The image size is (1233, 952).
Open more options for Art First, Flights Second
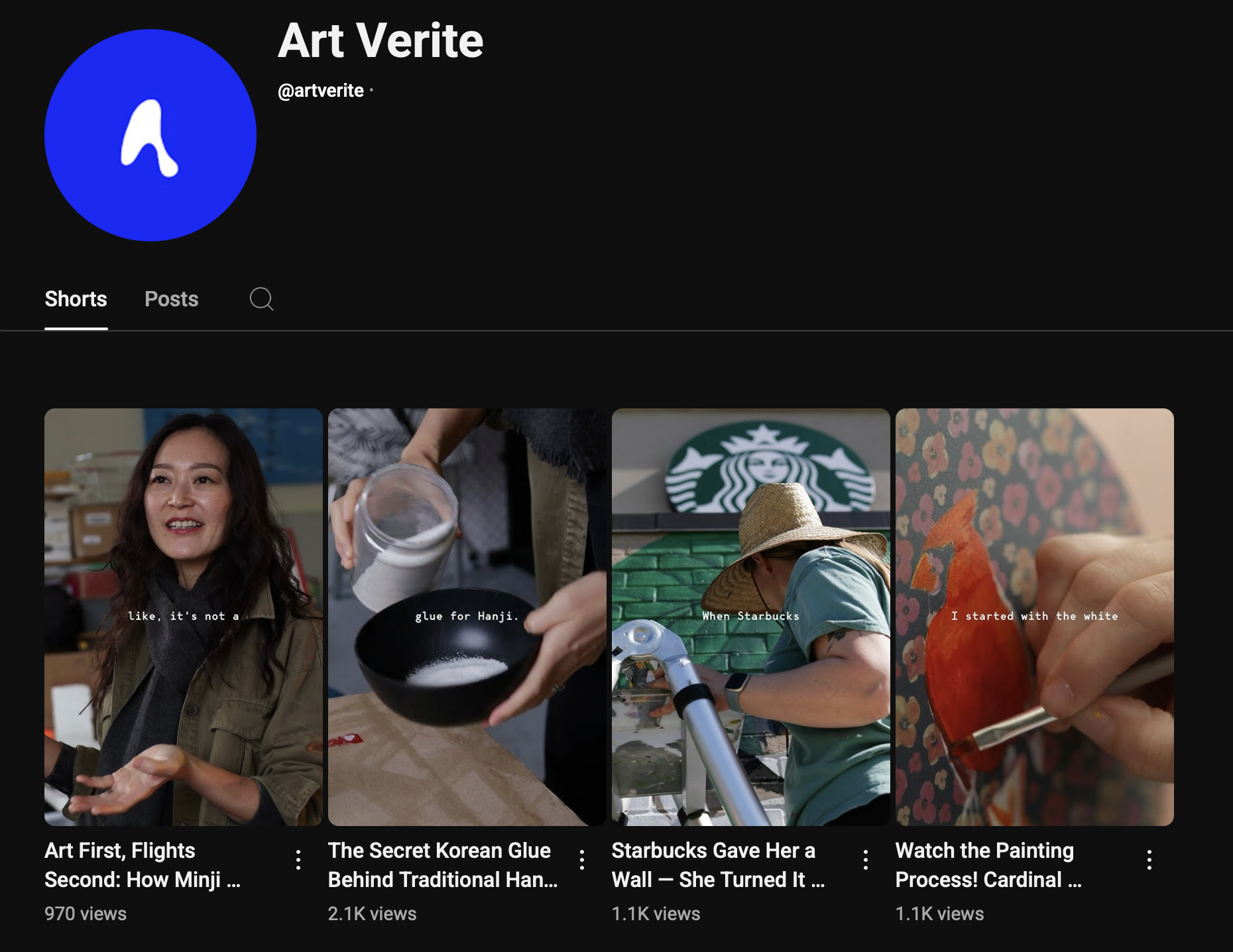298,860
